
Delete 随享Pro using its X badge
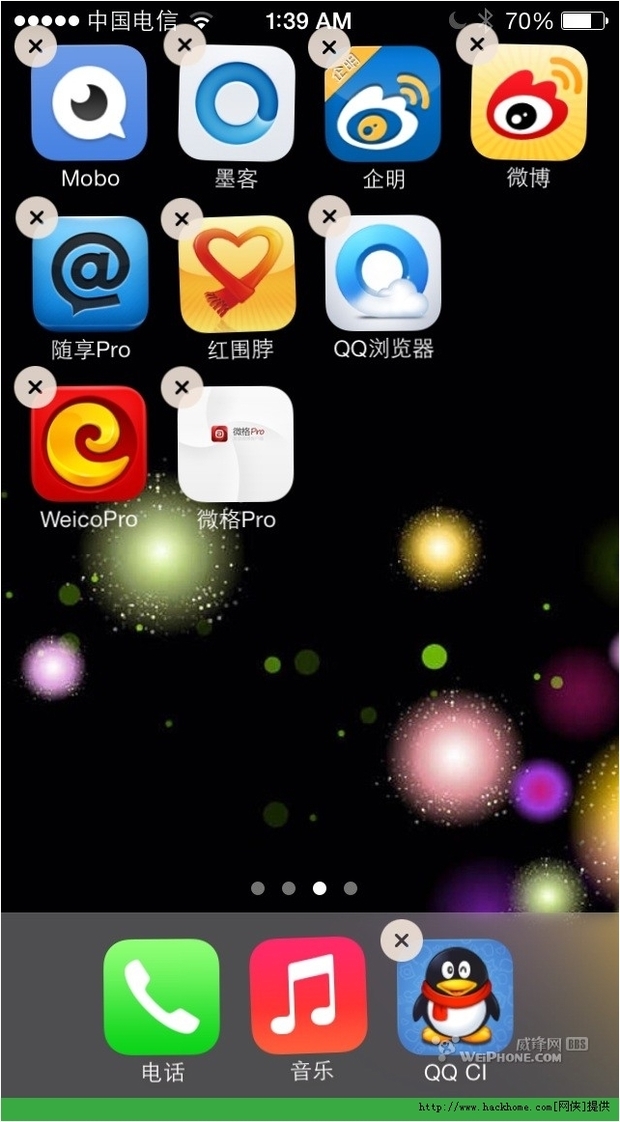37,215
